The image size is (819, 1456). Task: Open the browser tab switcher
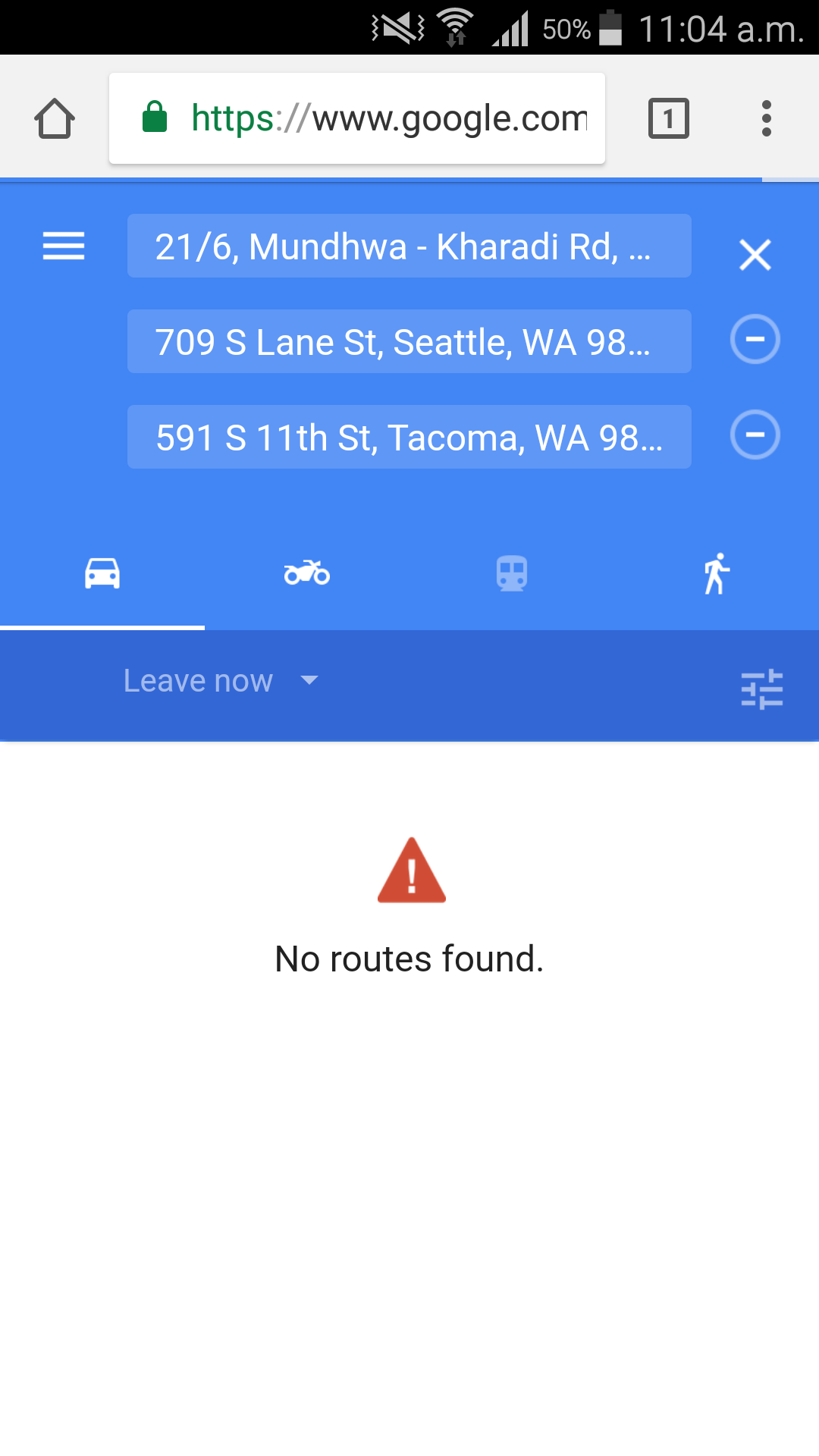coord(668,119)
